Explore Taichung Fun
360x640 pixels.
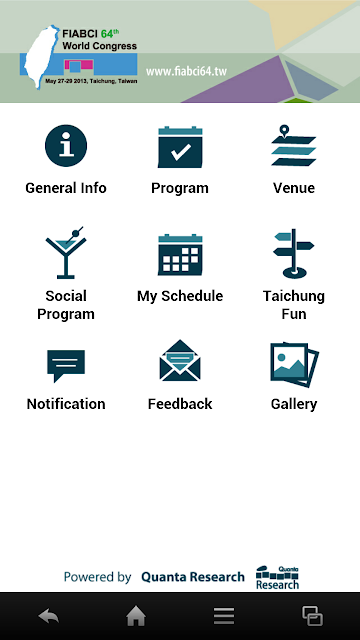tap(294, 274)
